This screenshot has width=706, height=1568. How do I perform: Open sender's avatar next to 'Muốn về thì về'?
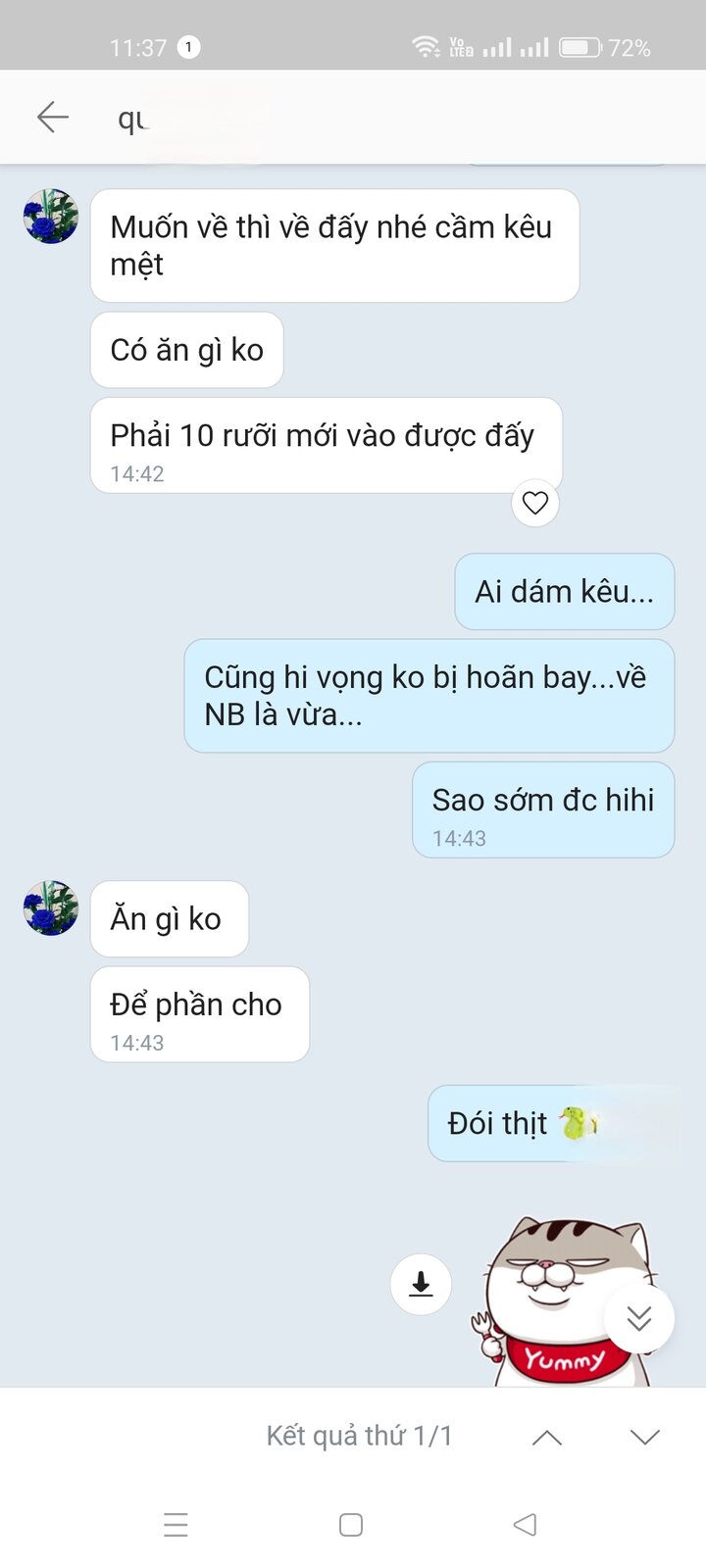point(51,217)
